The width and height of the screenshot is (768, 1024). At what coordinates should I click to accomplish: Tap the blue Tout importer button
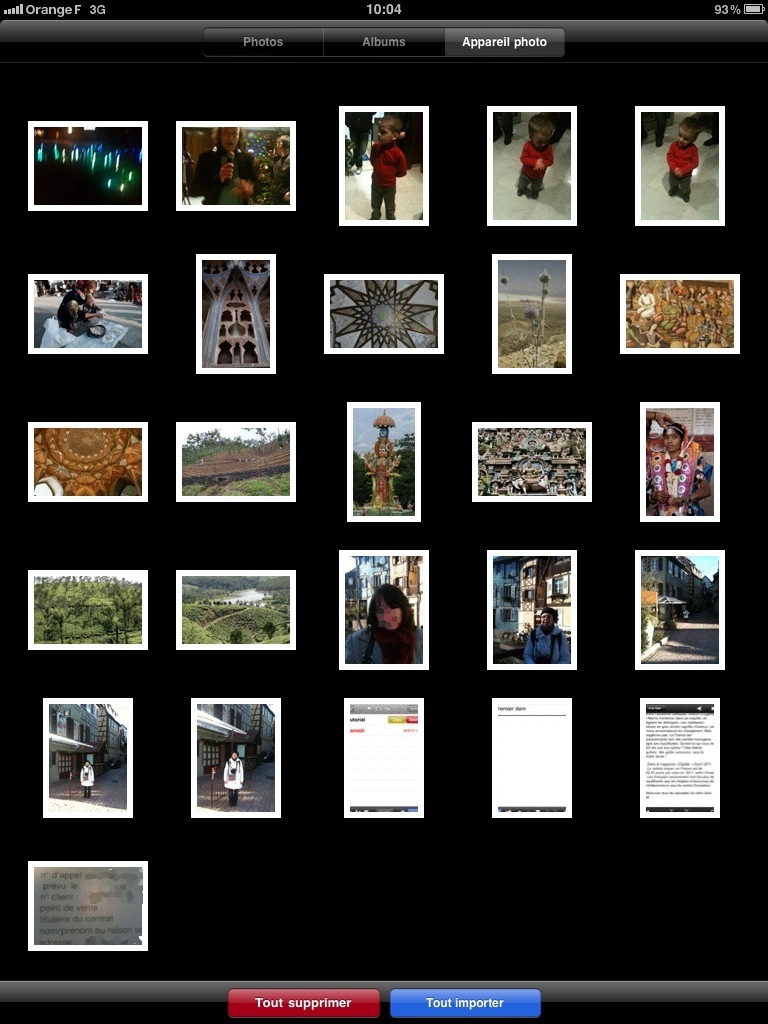(465, 1002)
